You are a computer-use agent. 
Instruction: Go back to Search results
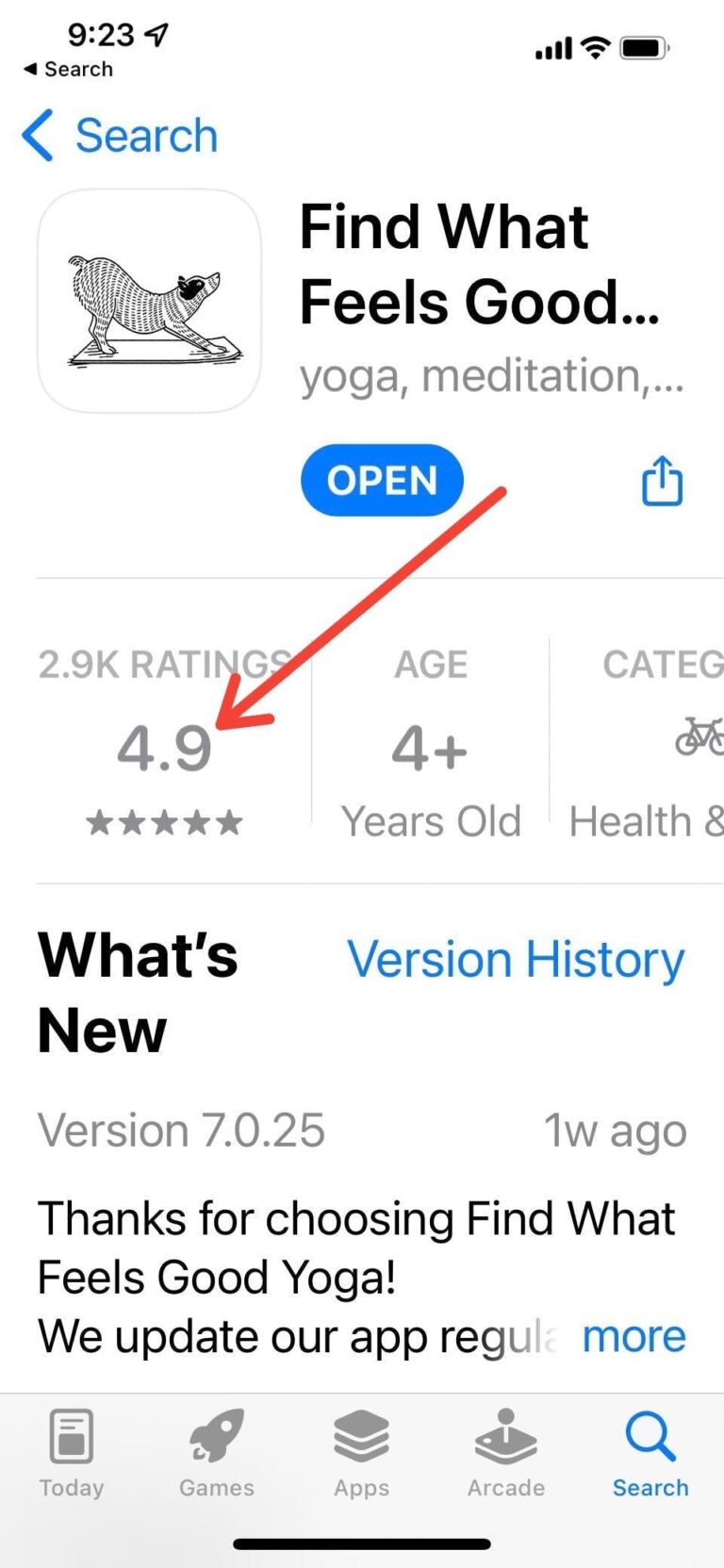coord(120,136)
